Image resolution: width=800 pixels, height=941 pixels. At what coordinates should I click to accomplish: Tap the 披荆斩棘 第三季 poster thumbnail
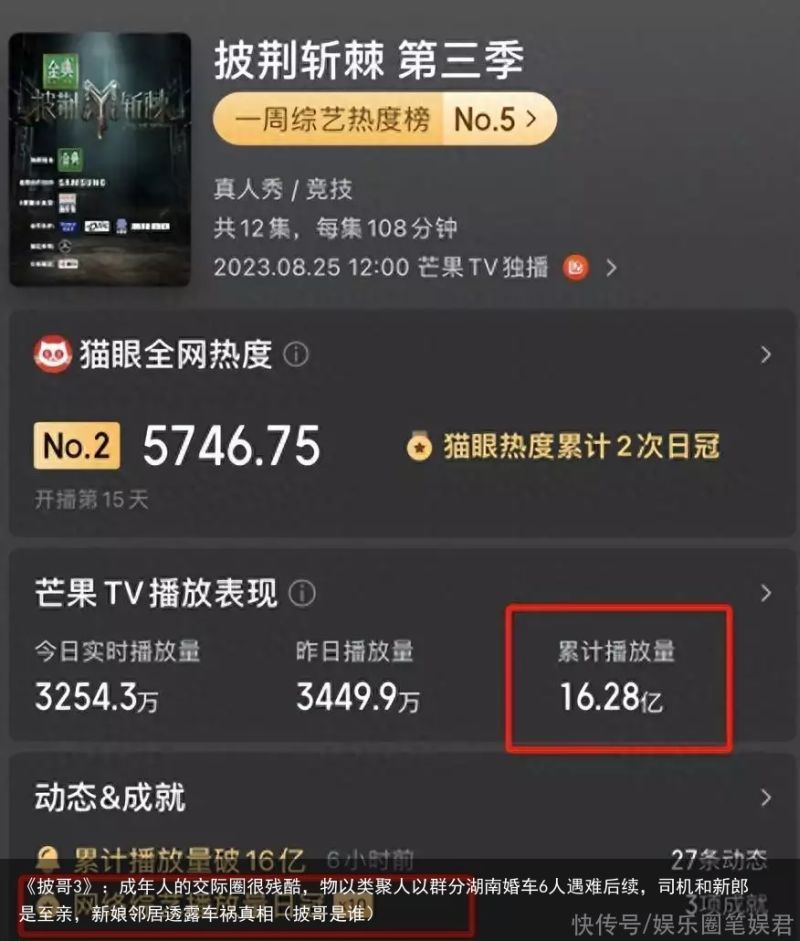pyautogui.click(x=100, y=159)
